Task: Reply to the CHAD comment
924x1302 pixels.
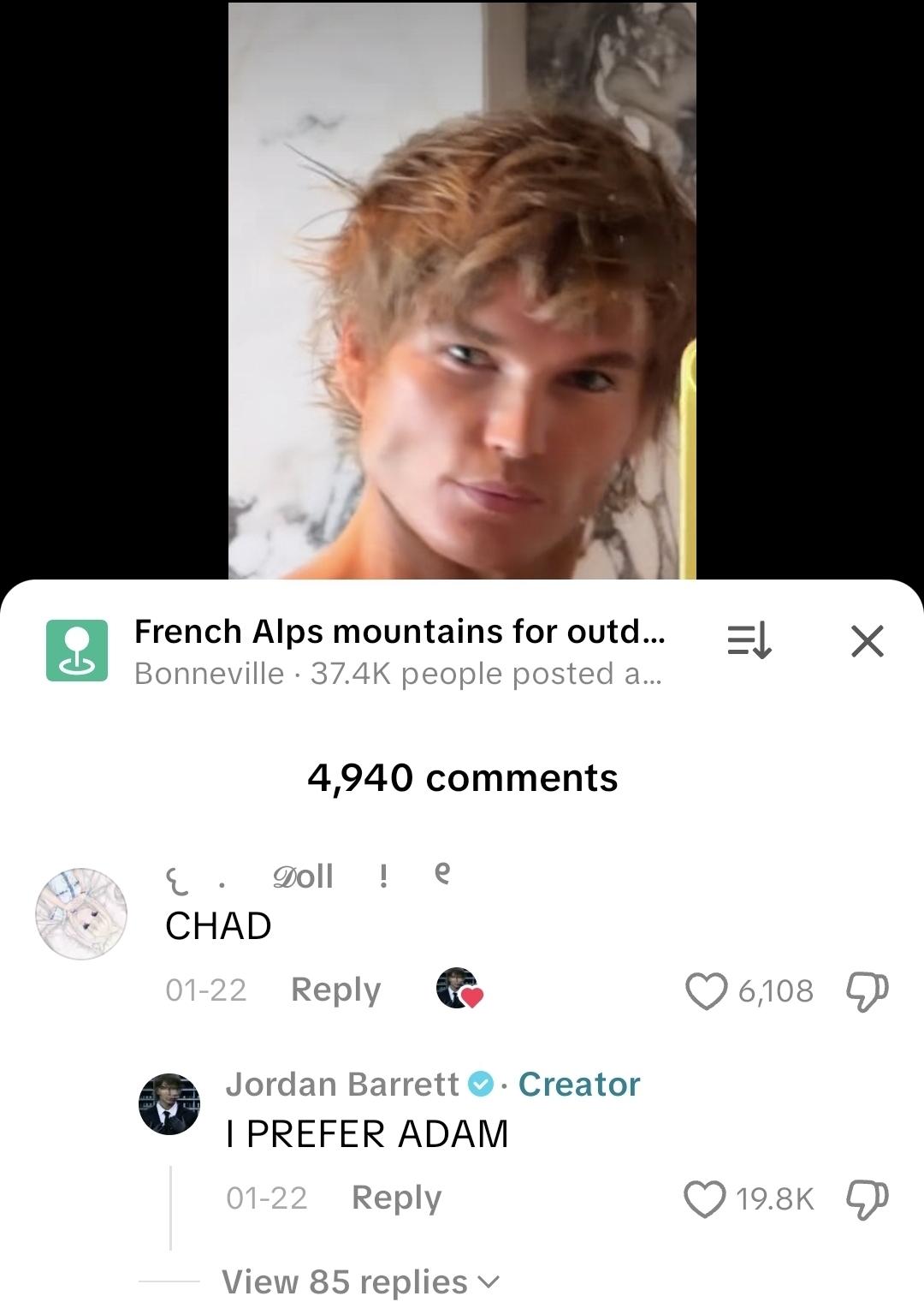Action: [x=335, y=990]
